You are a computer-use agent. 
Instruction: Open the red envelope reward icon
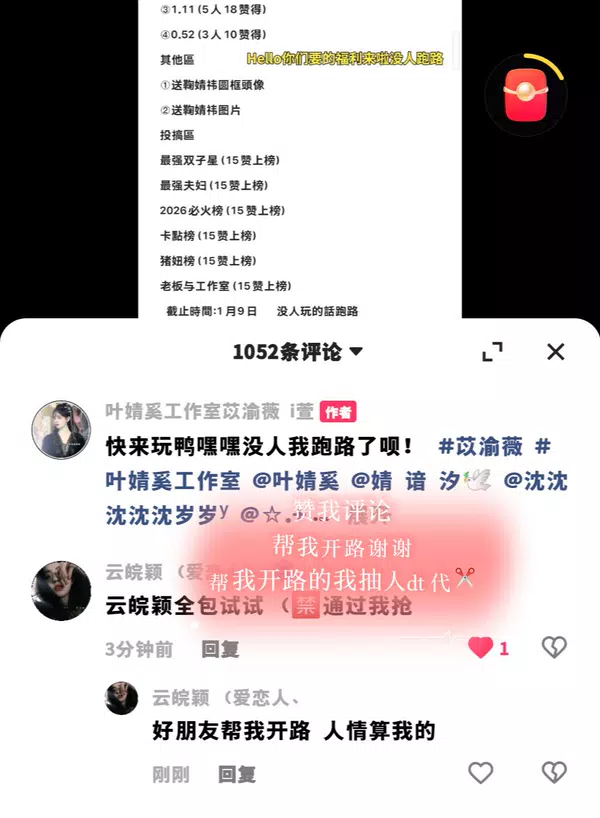[x=526, y=95]
